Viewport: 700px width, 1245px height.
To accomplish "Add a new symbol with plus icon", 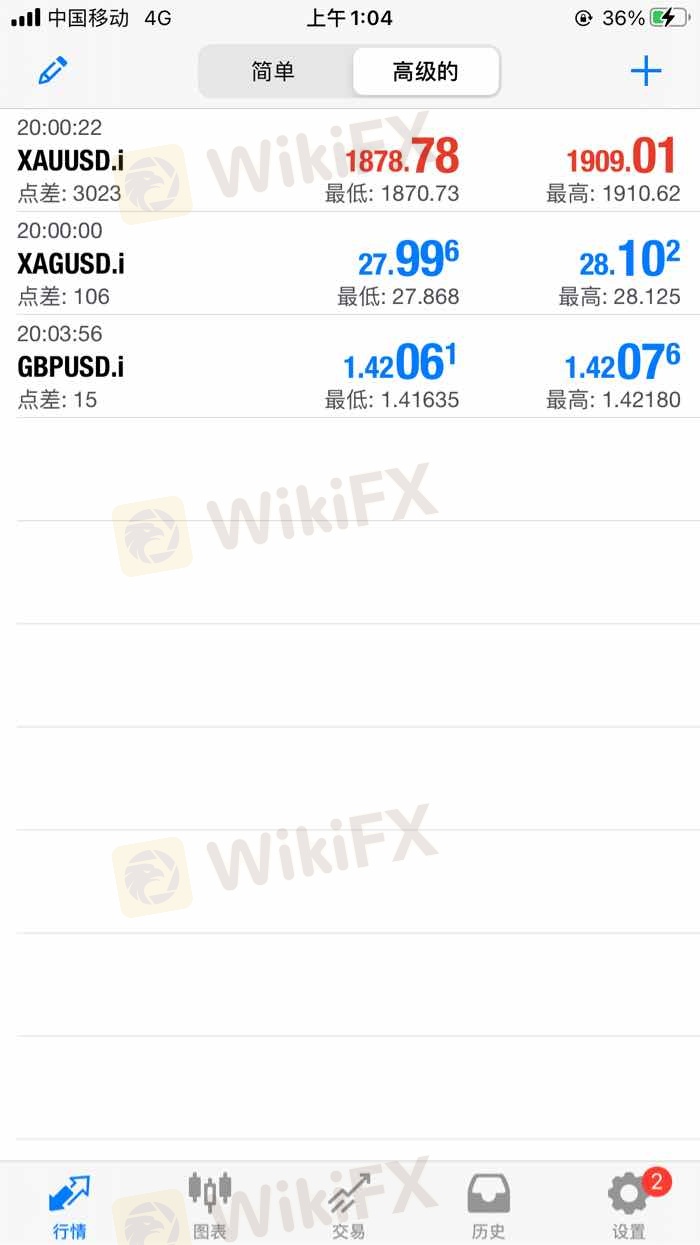I will [x=646, y=71].
